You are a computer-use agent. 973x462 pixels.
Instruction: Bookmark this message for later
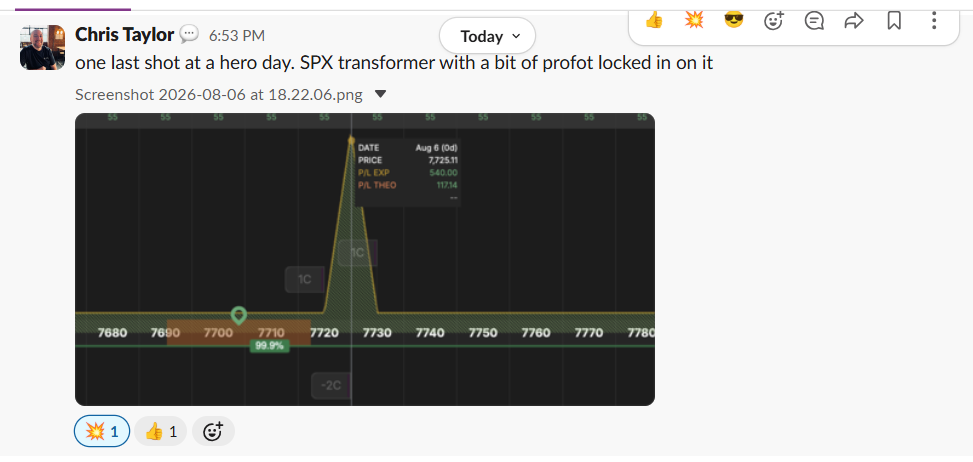894,21
